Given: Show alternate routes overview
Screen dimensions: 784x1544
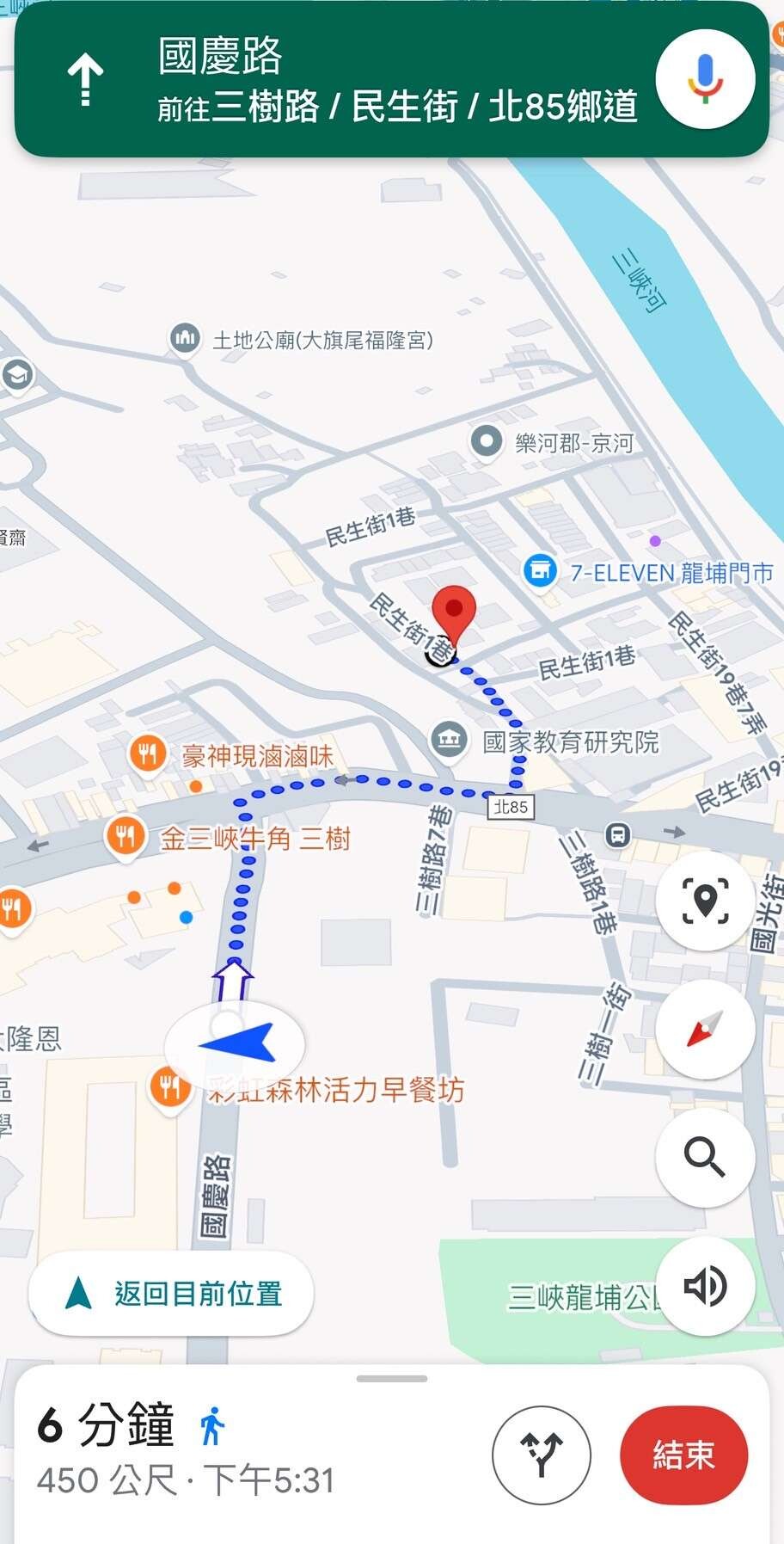Looking at the screenshot, I should pos(542,1455).
